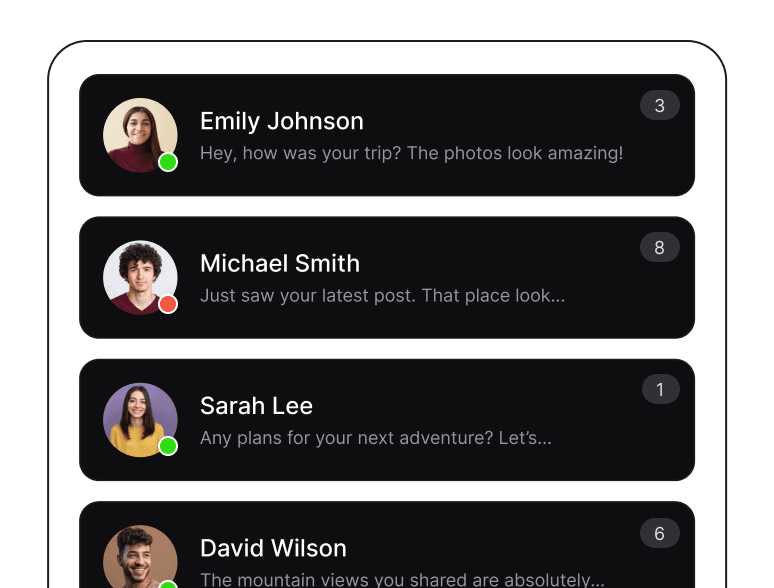This screenshot has height=588, width=774.
Task: Select the Sarah Lee chat thread
Action: [x=387, y=420]
